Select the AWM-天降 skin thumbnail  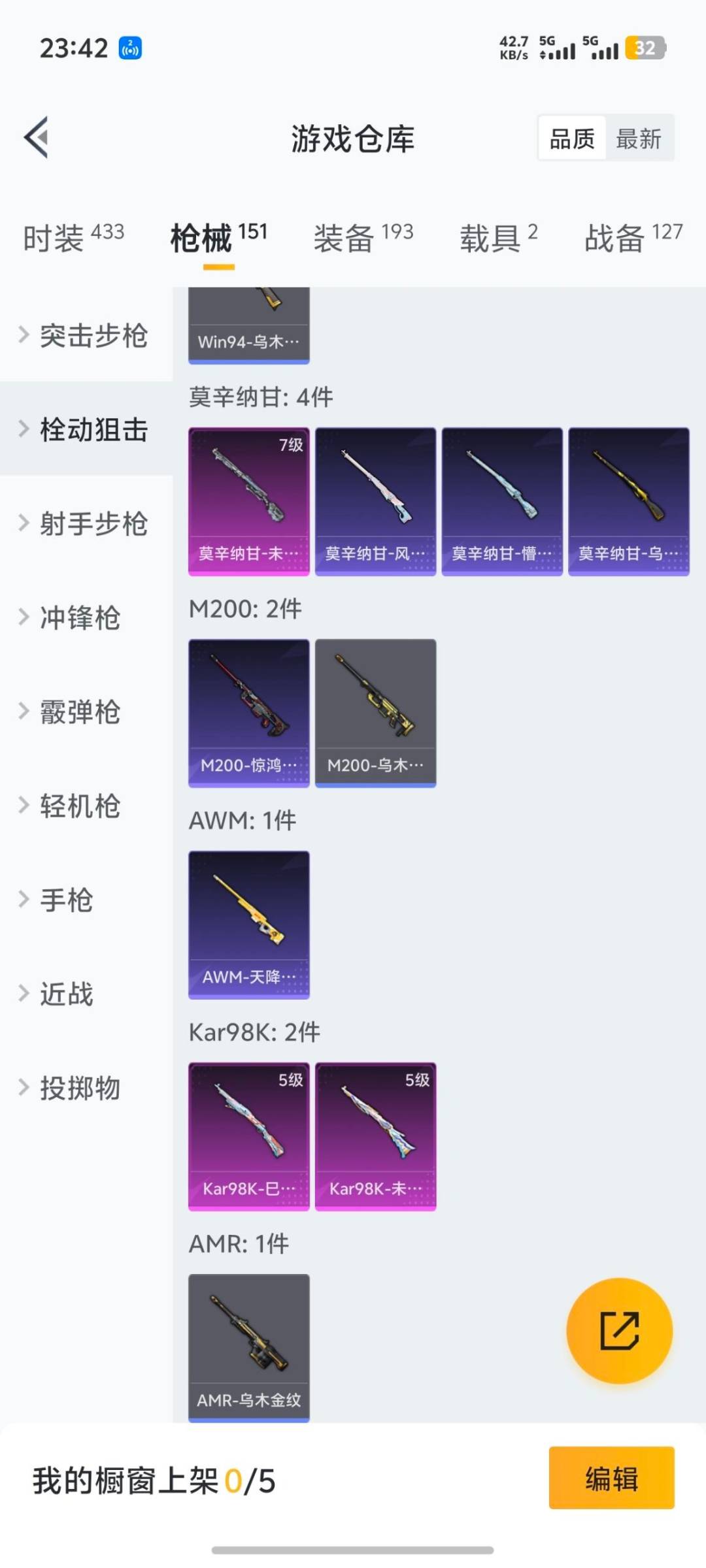(x=248, y=923)
